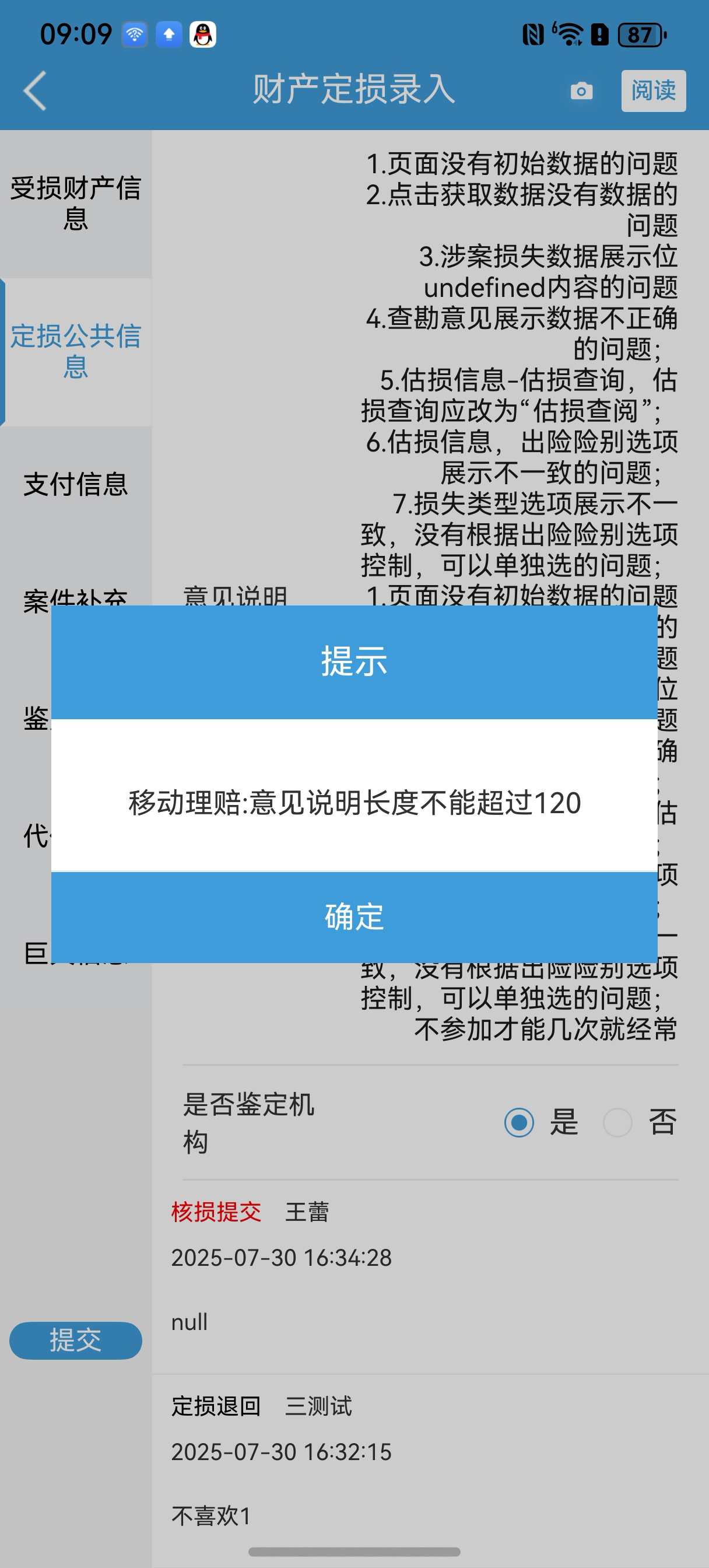Choose 否 for 是否鉴定机构
The image size is (709, 1568).
tap(617, 1122)
